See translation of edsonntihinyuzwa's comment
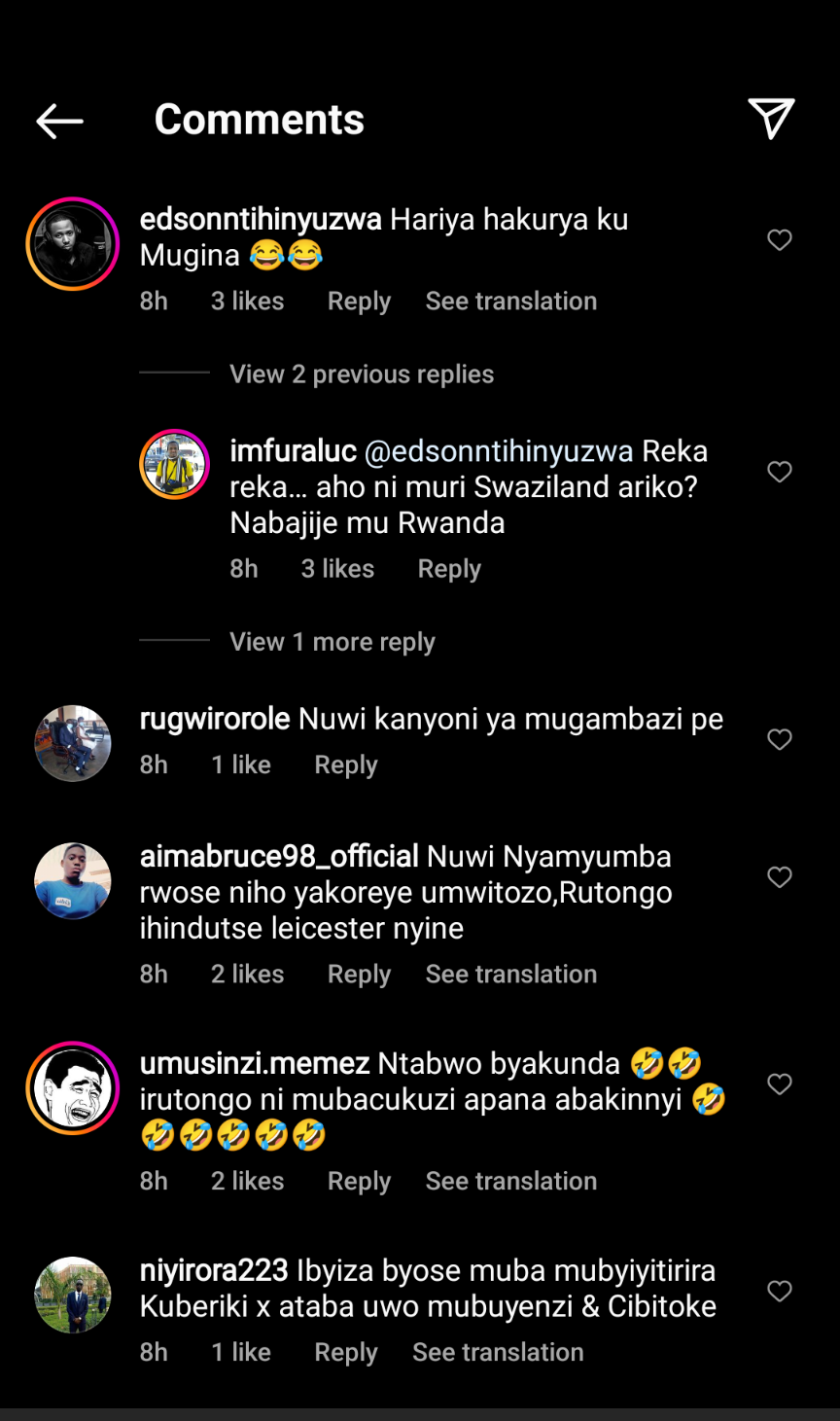Viewport: 840px width, 1421px height. 510,302
